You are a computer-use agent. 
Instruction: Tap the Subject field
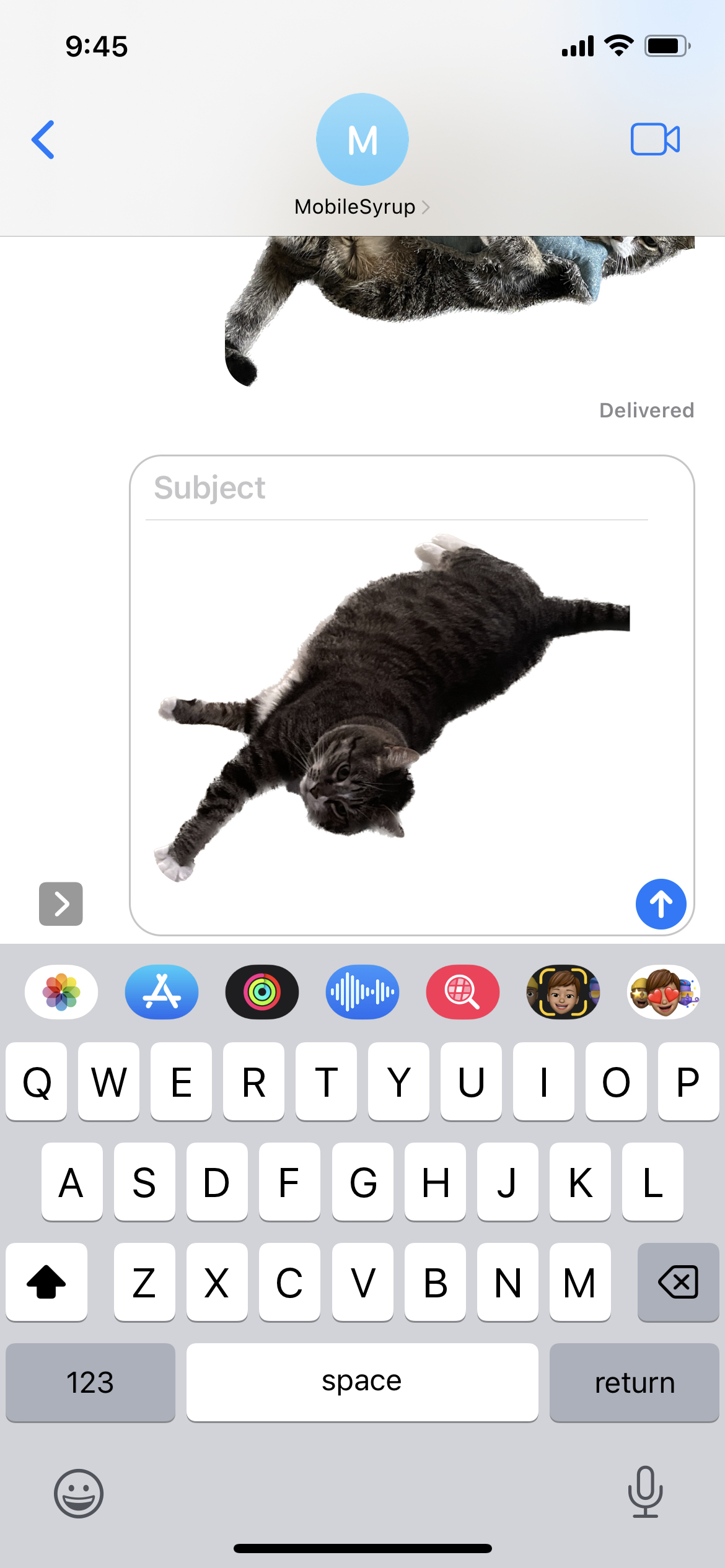click(x=397, y=488)
